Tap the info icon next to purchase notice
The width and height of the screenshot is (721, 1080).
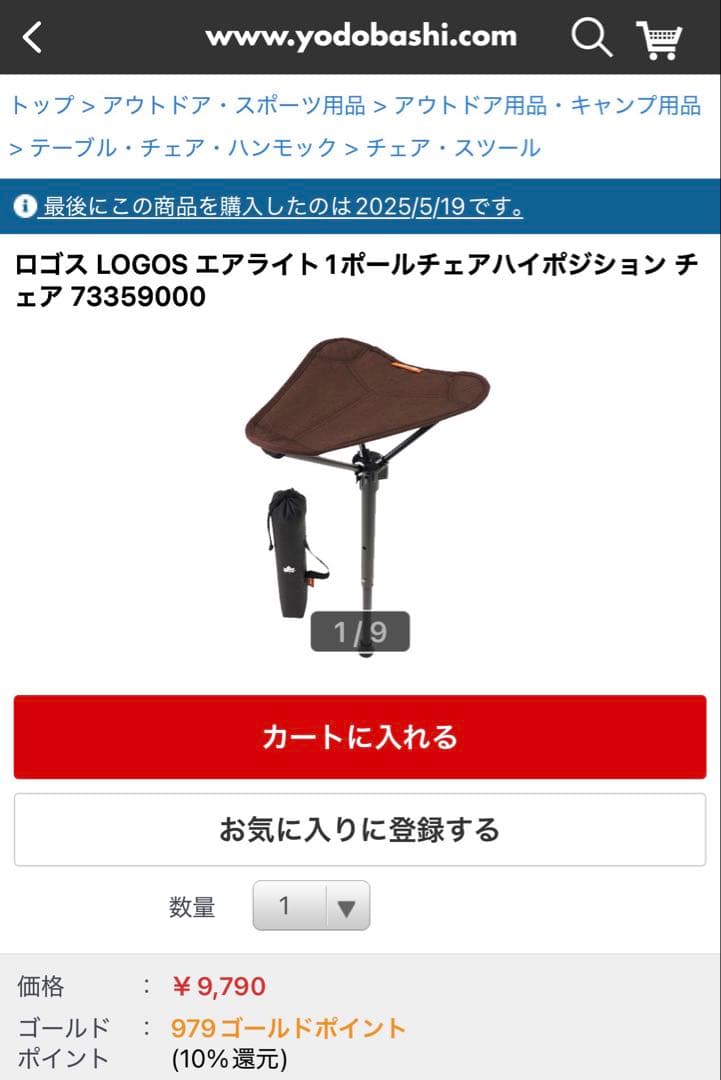(27, 204)
